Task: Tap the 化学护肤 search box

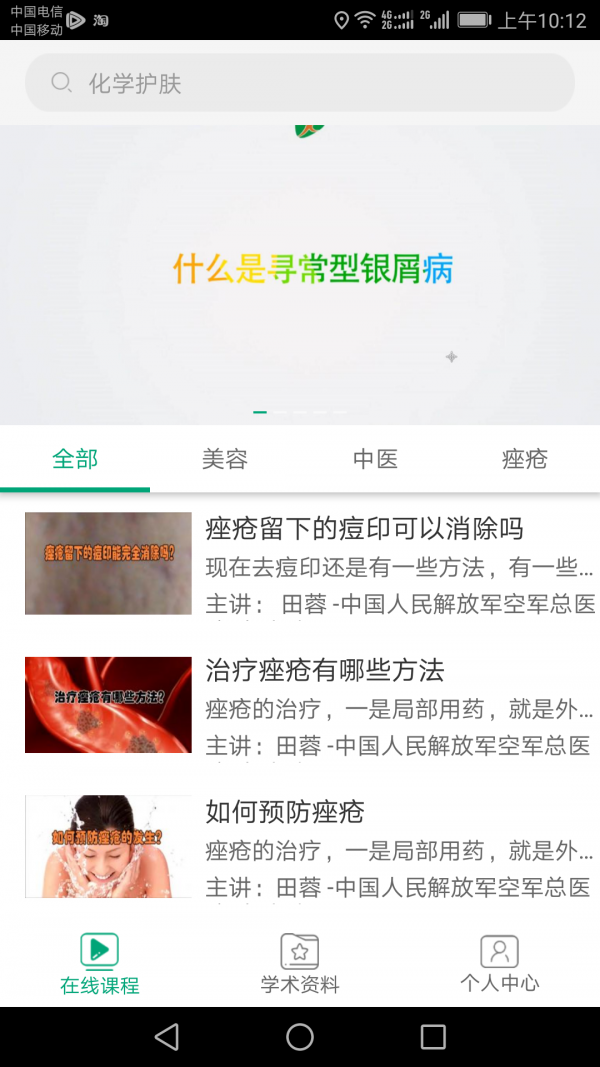Action: (x=300, y=83)
